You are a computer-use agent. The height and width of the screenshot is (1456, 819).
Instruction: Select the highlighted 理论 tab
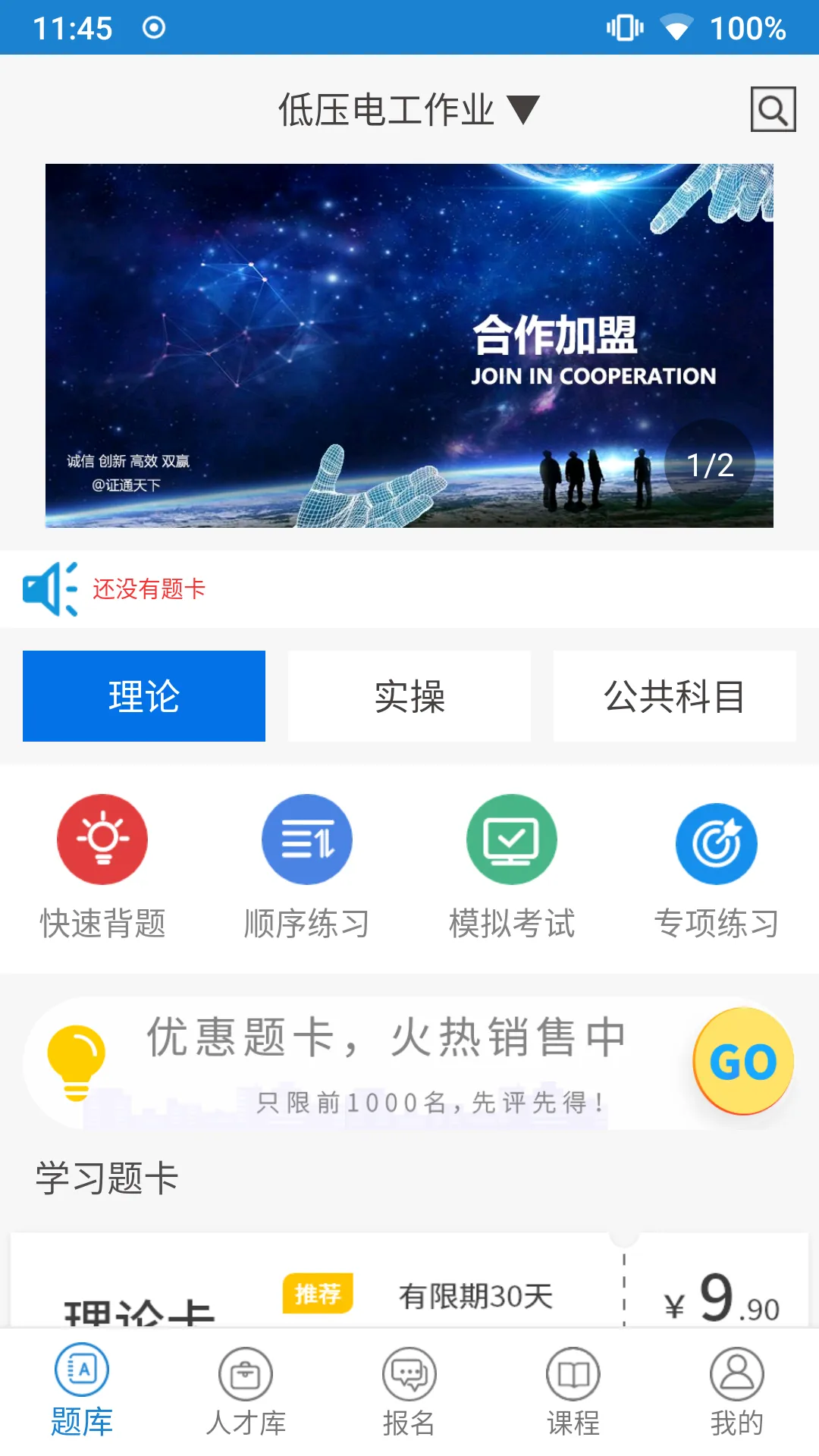[143, 695]
